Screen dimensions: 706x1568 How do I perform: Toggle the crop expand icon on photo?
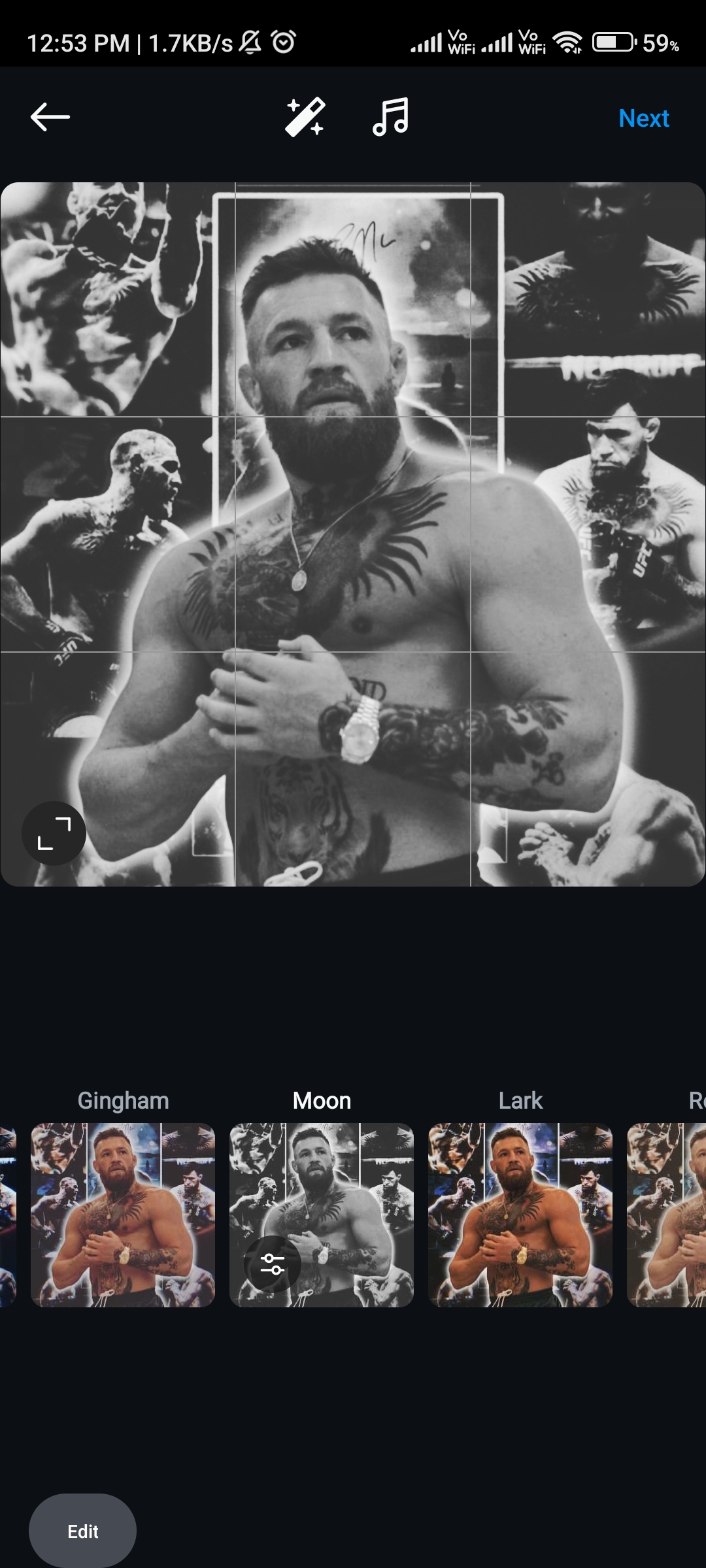tap(54, 833)
